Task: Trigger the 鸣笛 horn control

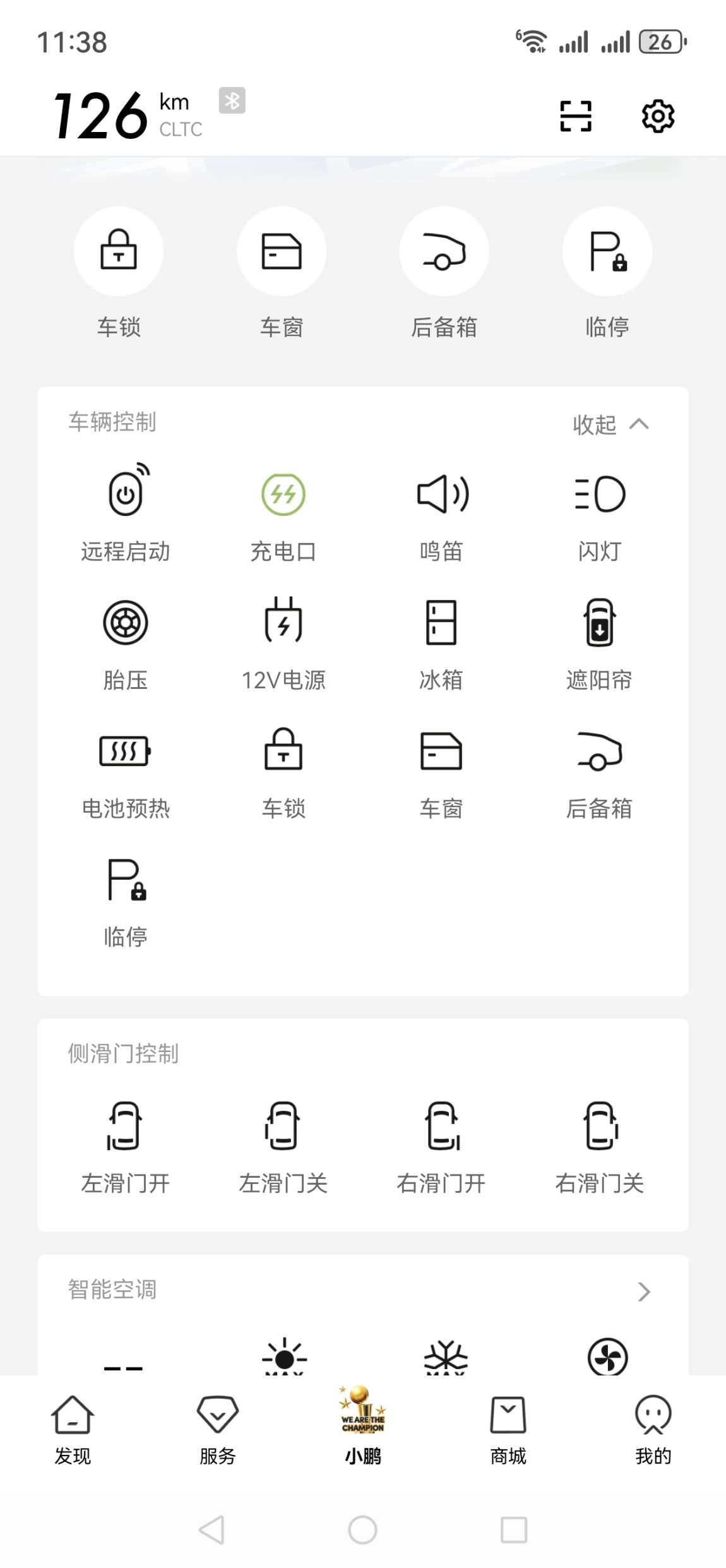Action: [x=441, y=513]
